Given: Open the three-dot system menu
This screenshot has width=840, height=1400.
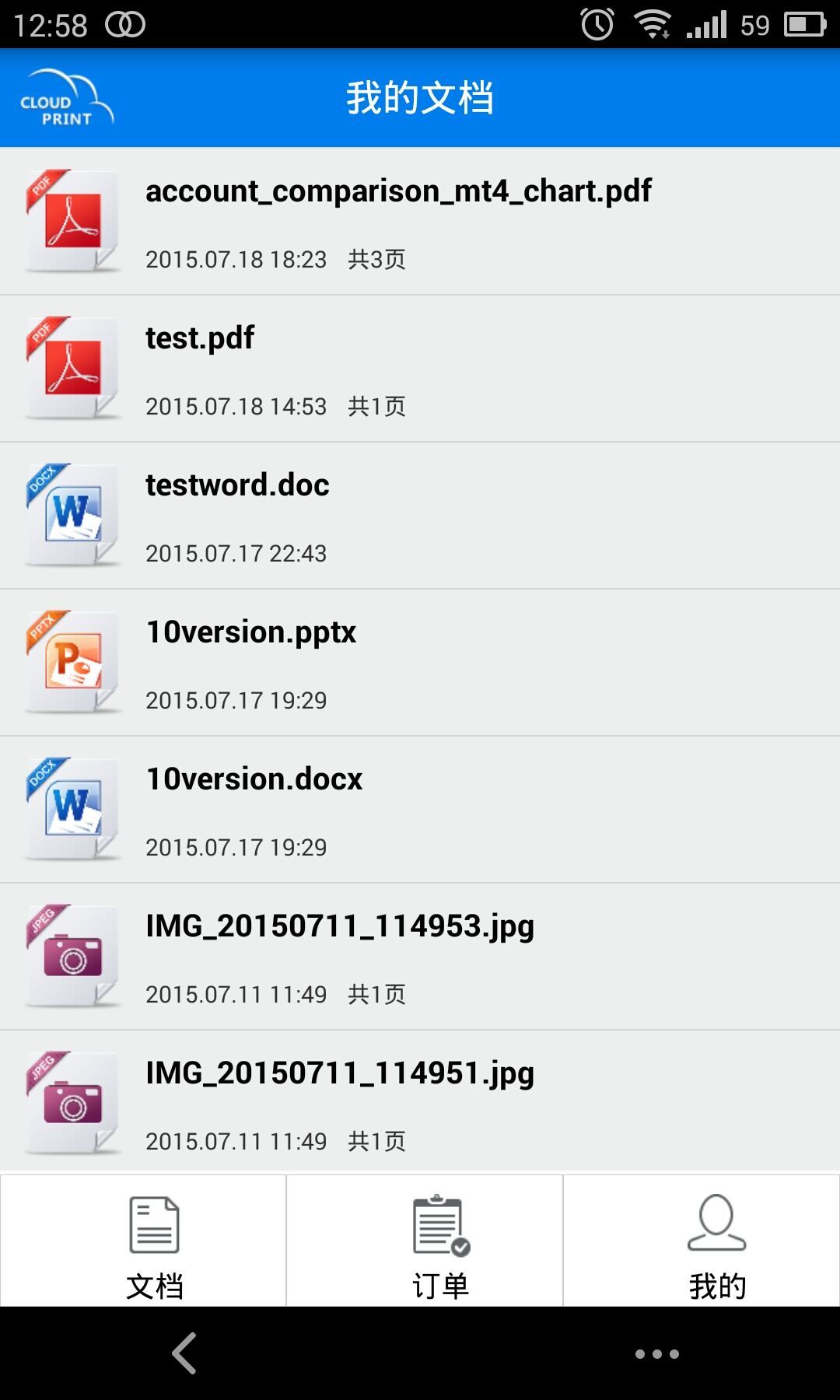Looking at the screenshot, I should tap(656, 1354).
